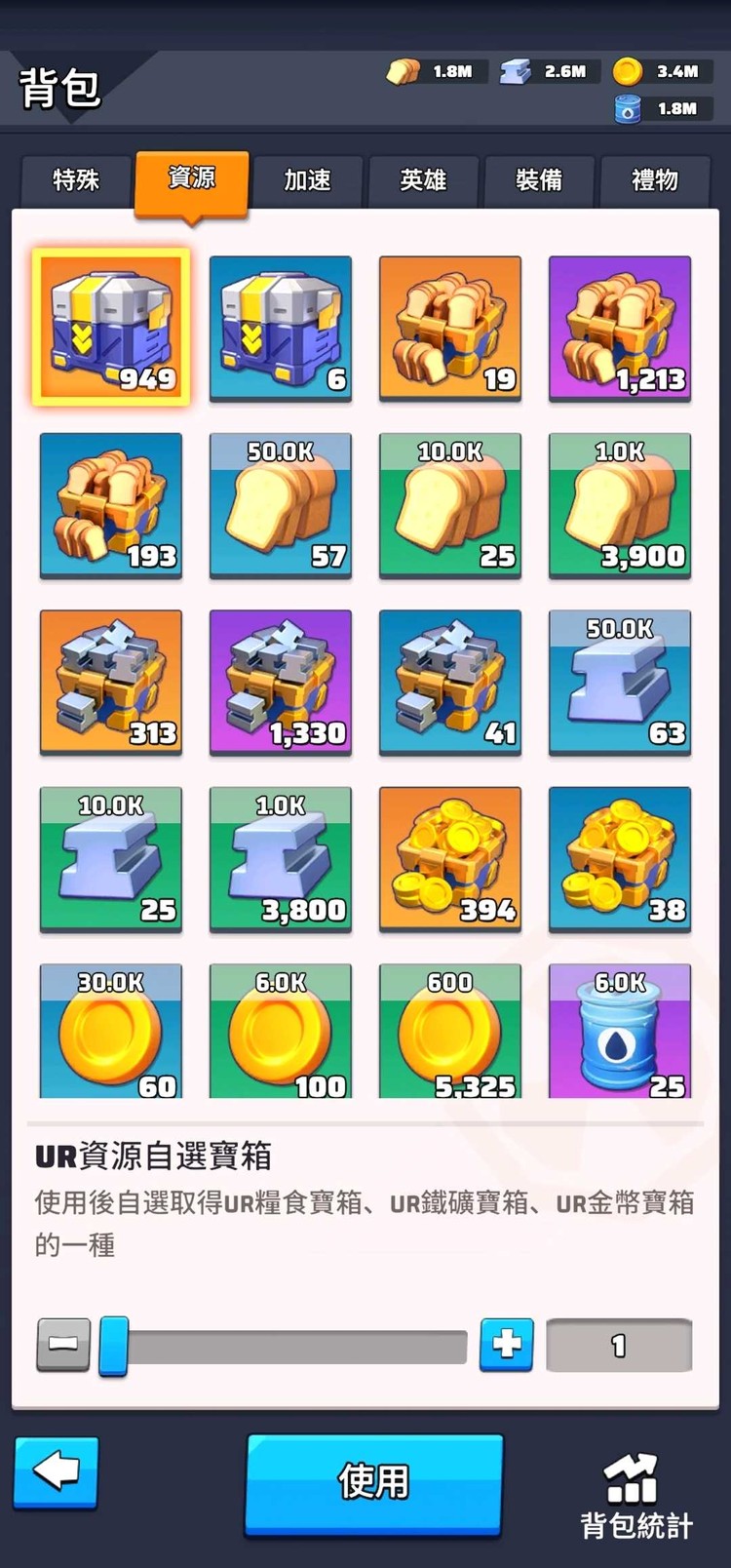Open 背包統計 statistics

[635, 1497]
